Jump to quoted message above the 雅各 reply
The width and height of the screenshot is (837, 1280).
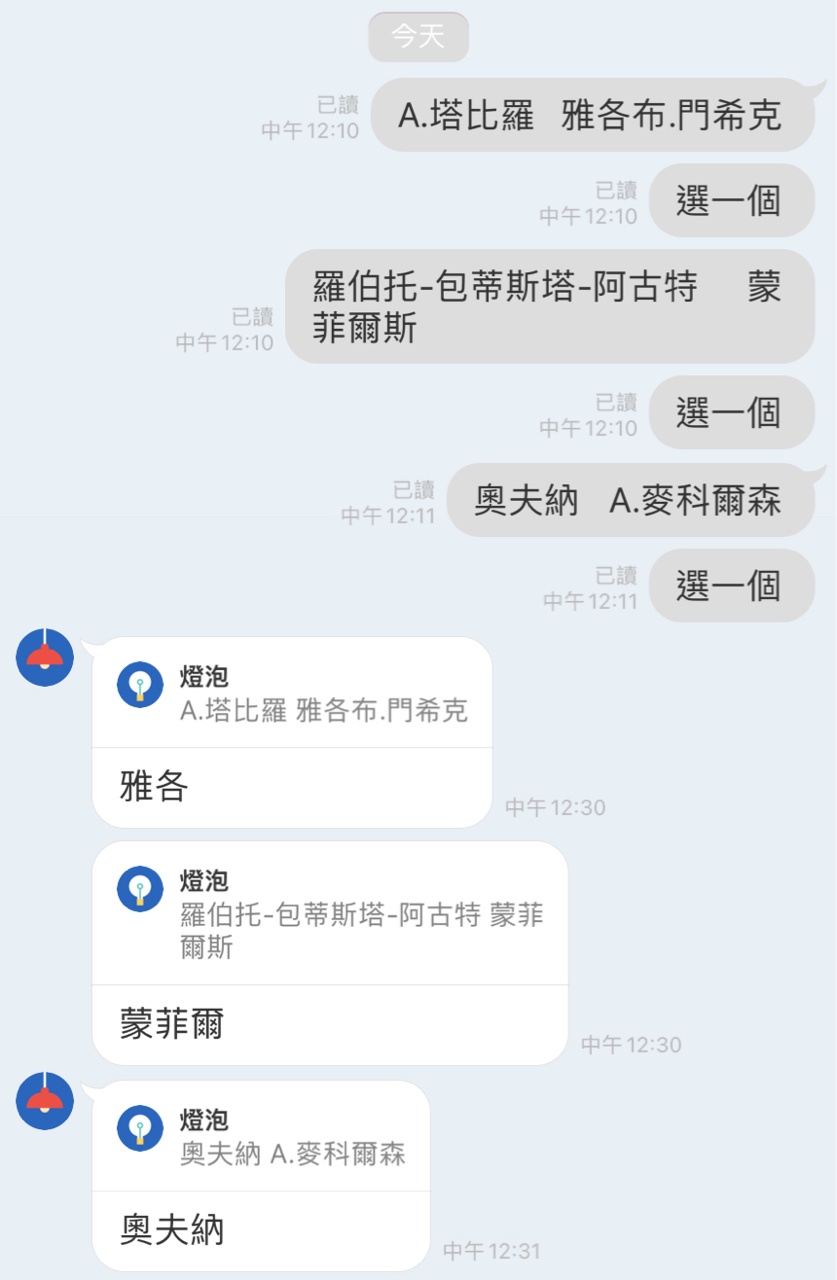(292, 694)
